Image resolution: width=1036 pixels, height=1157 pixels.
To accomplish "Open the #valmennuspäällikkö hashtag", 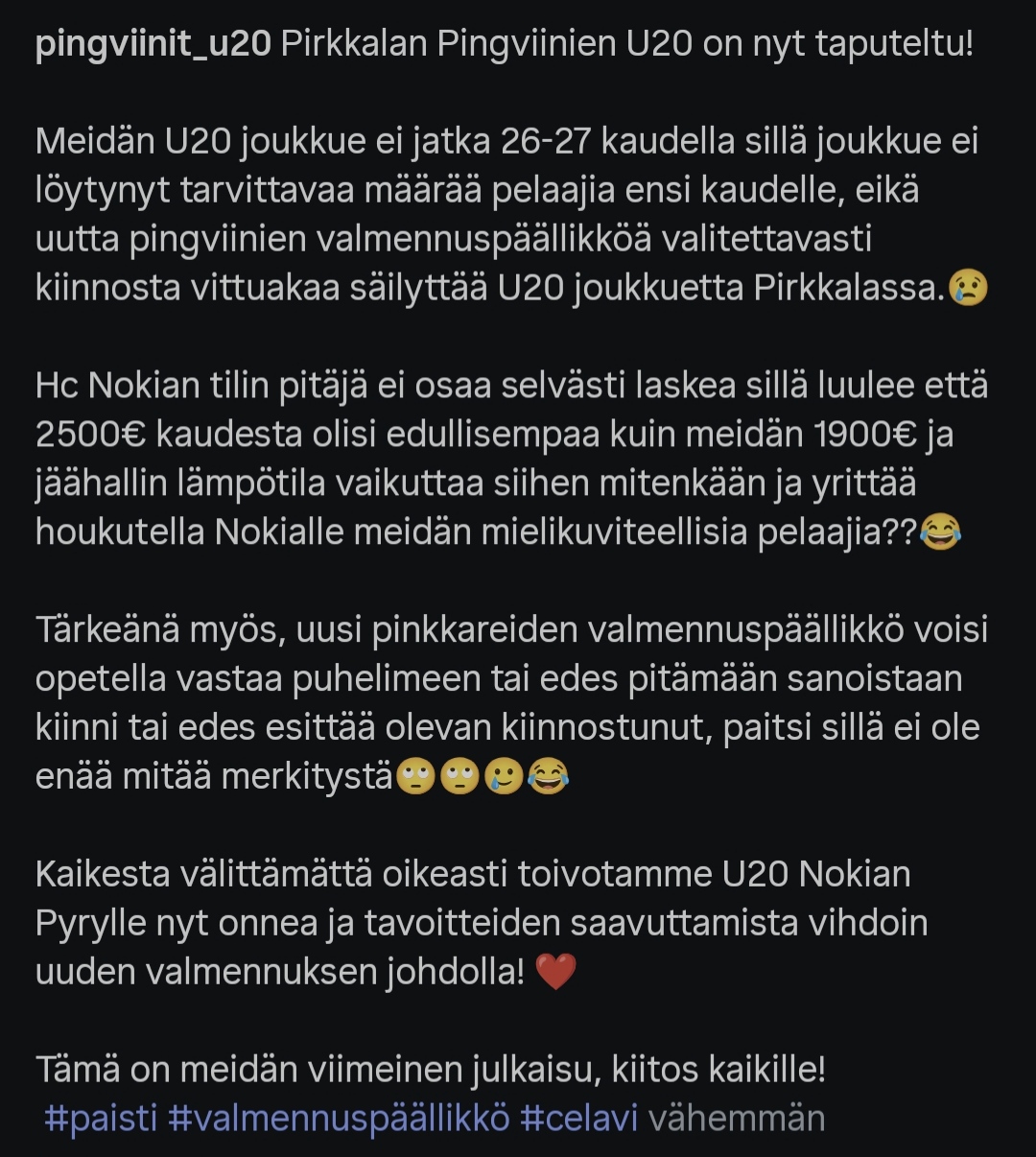I will (339, 1119).
